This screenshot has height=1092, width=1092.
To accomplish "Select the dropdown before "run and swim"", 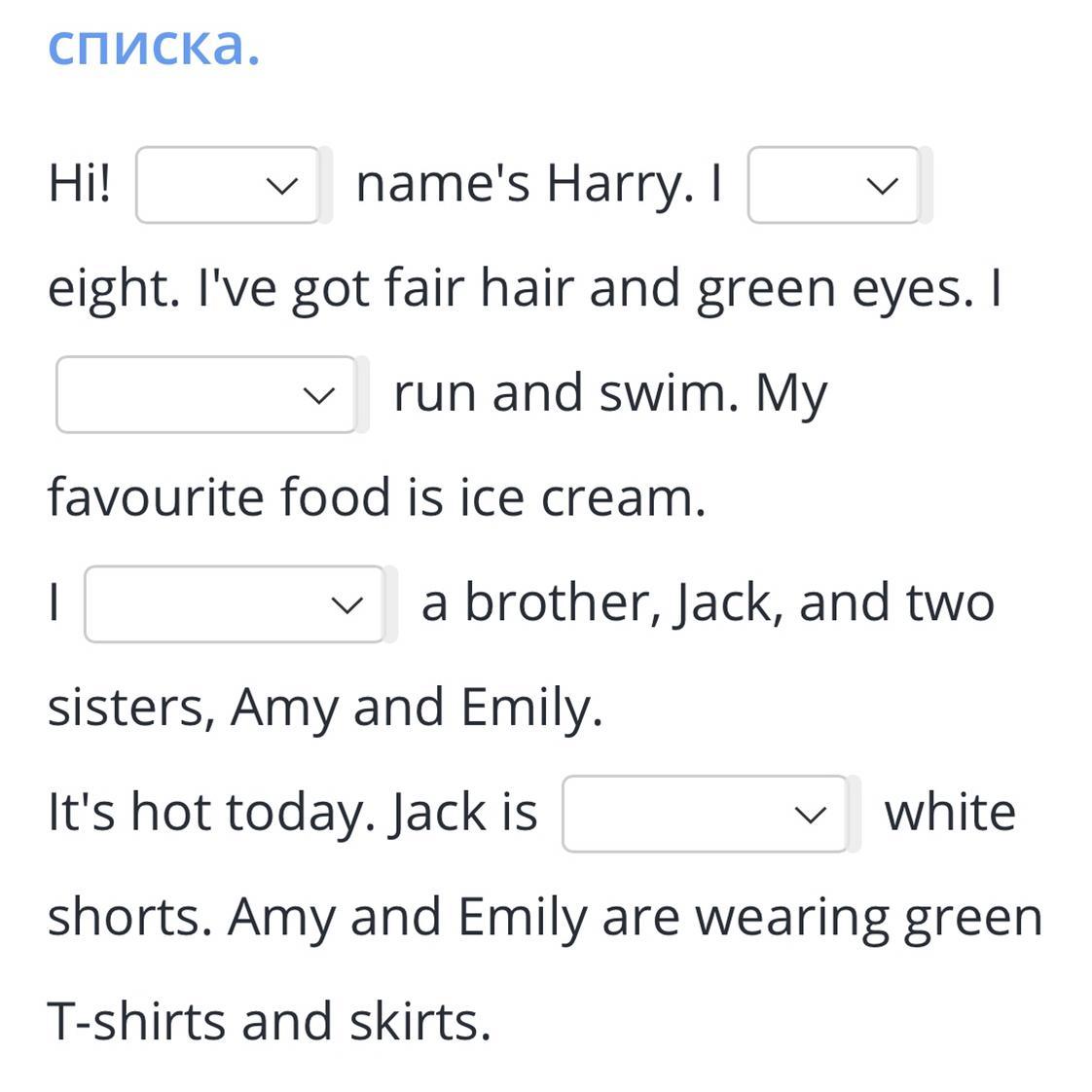I will 206,395.
